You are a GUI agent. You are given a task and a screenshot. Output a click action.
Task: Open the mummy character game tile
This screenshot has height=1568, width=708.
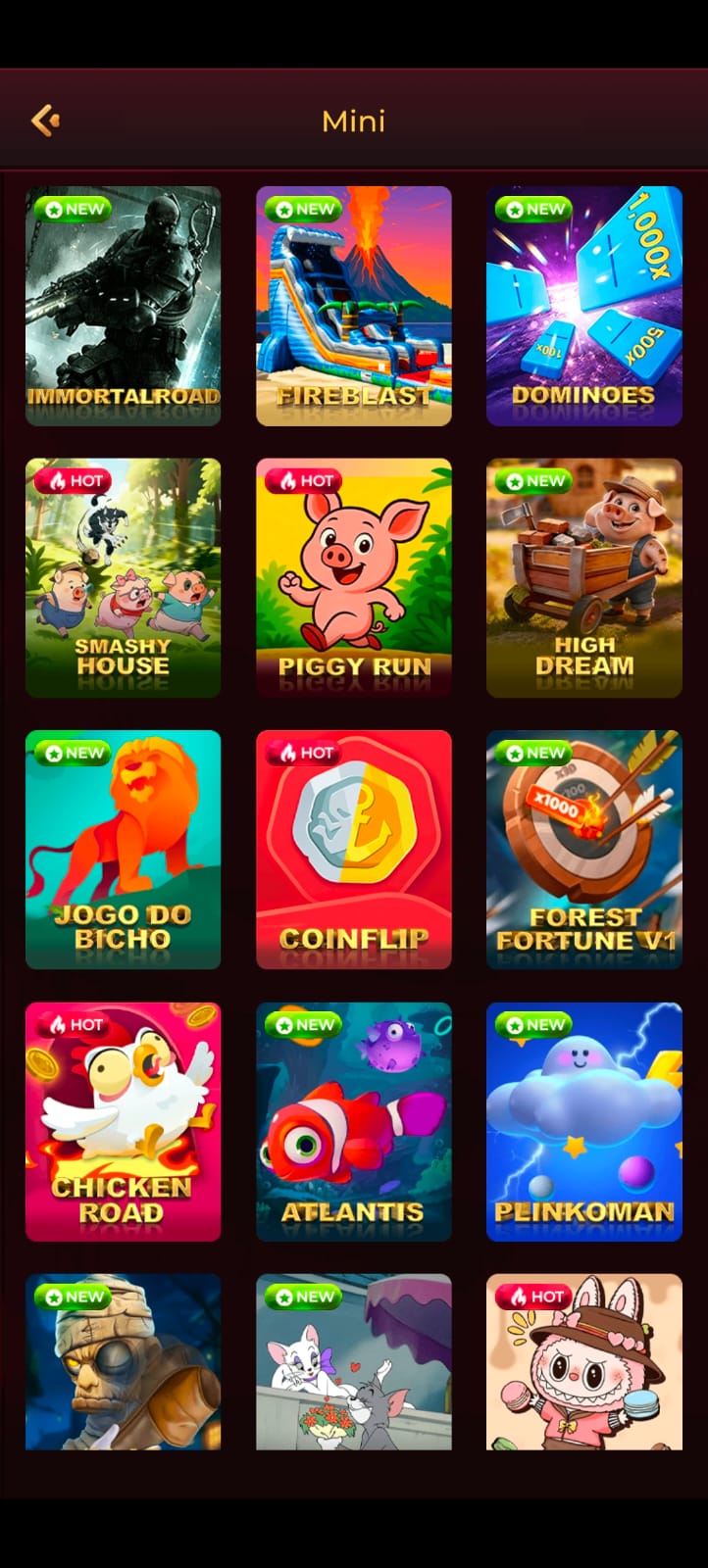point(124,1362)
